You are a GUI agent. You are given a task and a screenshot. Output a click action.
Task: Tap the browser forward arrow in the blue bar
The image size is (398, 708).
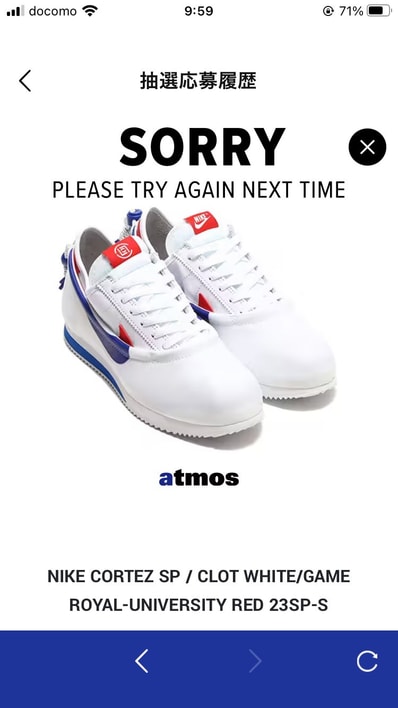point(255,661)
